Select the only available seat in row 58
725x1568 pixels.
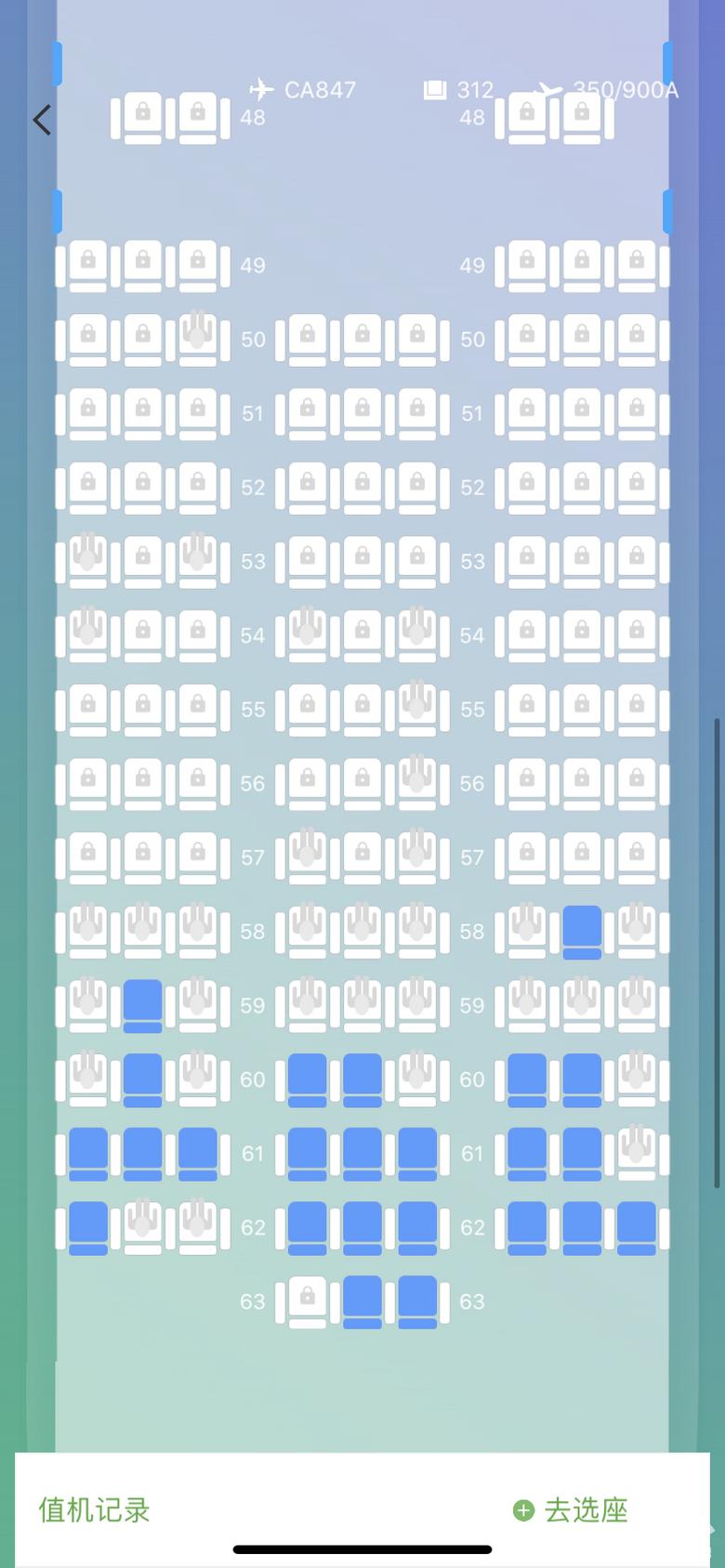[x=582, y=931]
